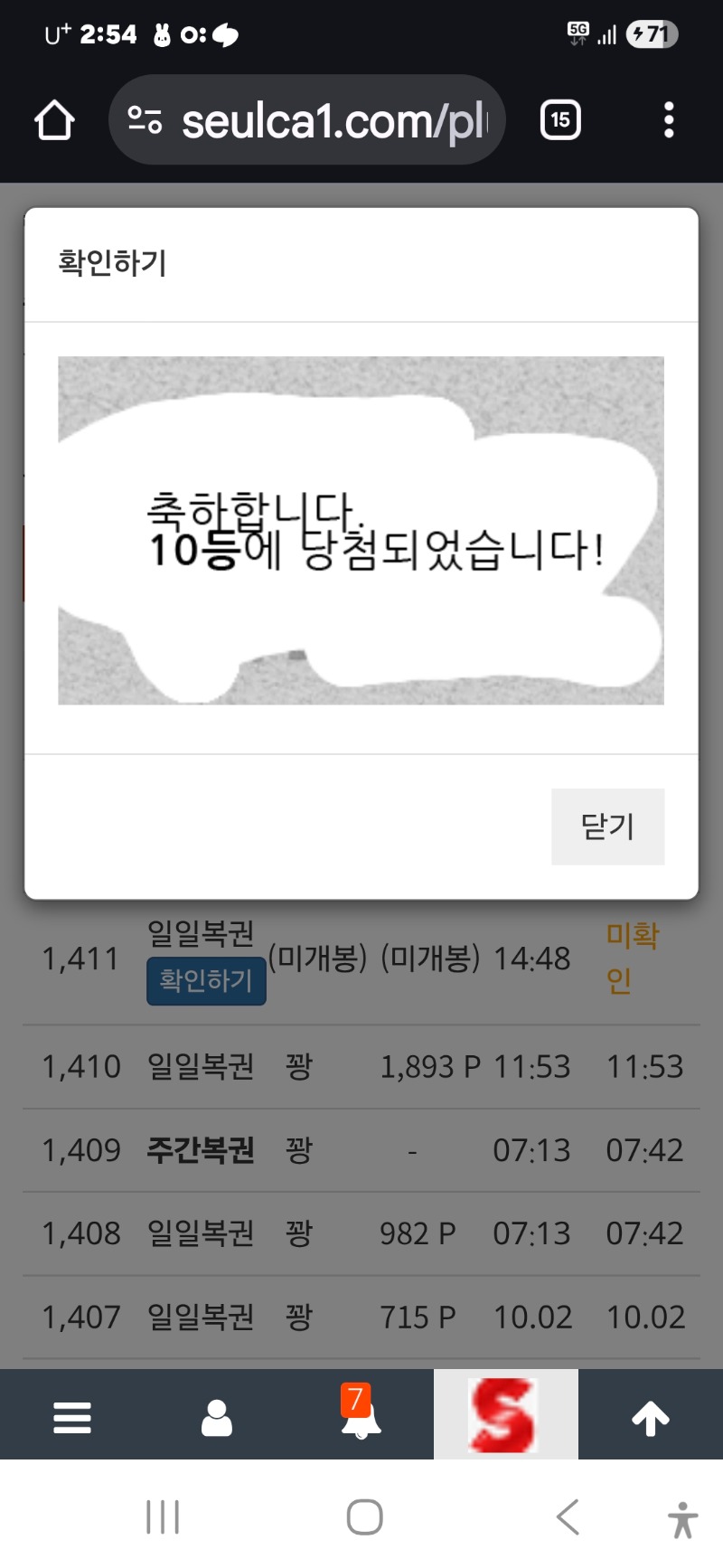The image size is (723, 1568).
Task: Open the user profile icon
Action: 217,1417
